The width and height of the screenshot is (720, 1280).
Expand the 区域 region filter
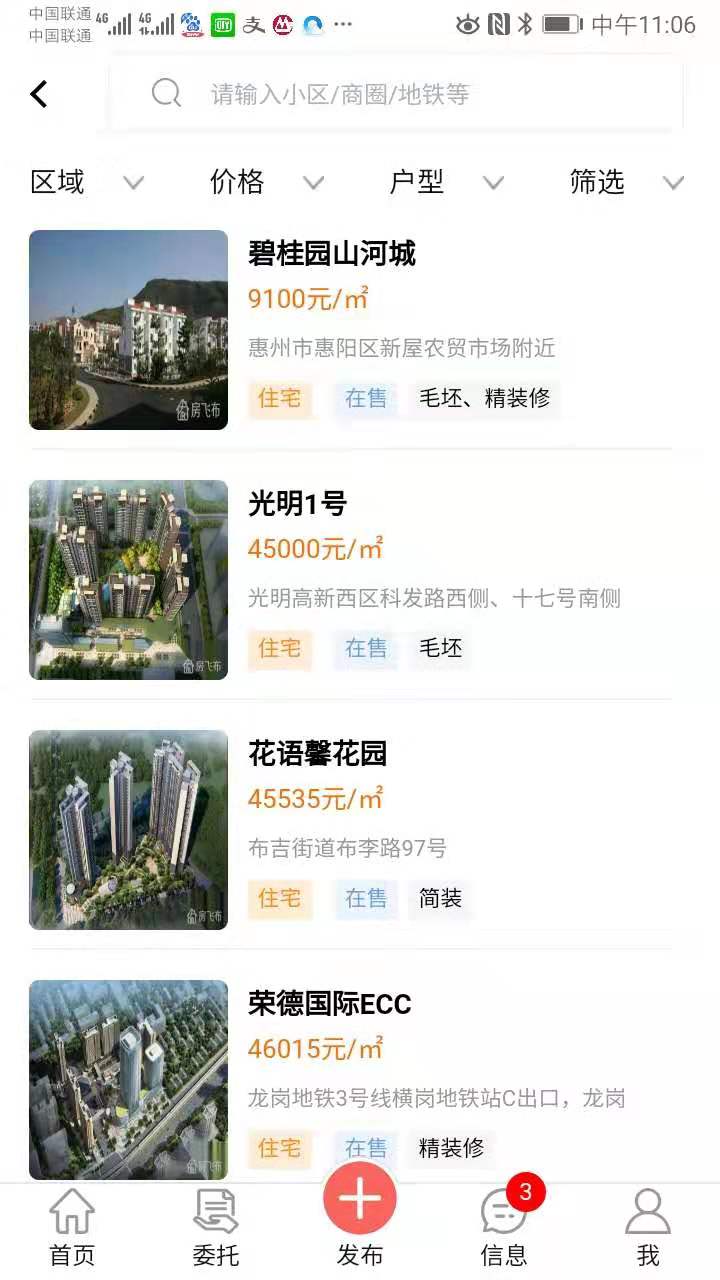tap(57, 182)
